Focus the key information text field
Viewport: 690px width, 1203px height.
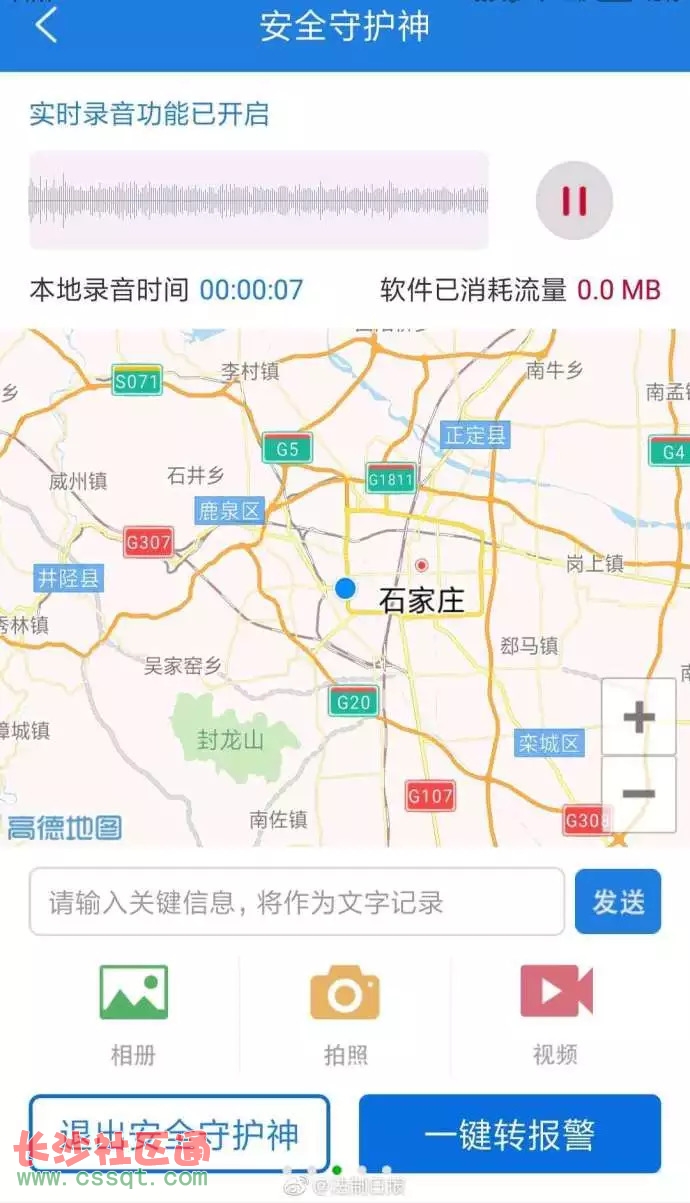coord(297,901)
